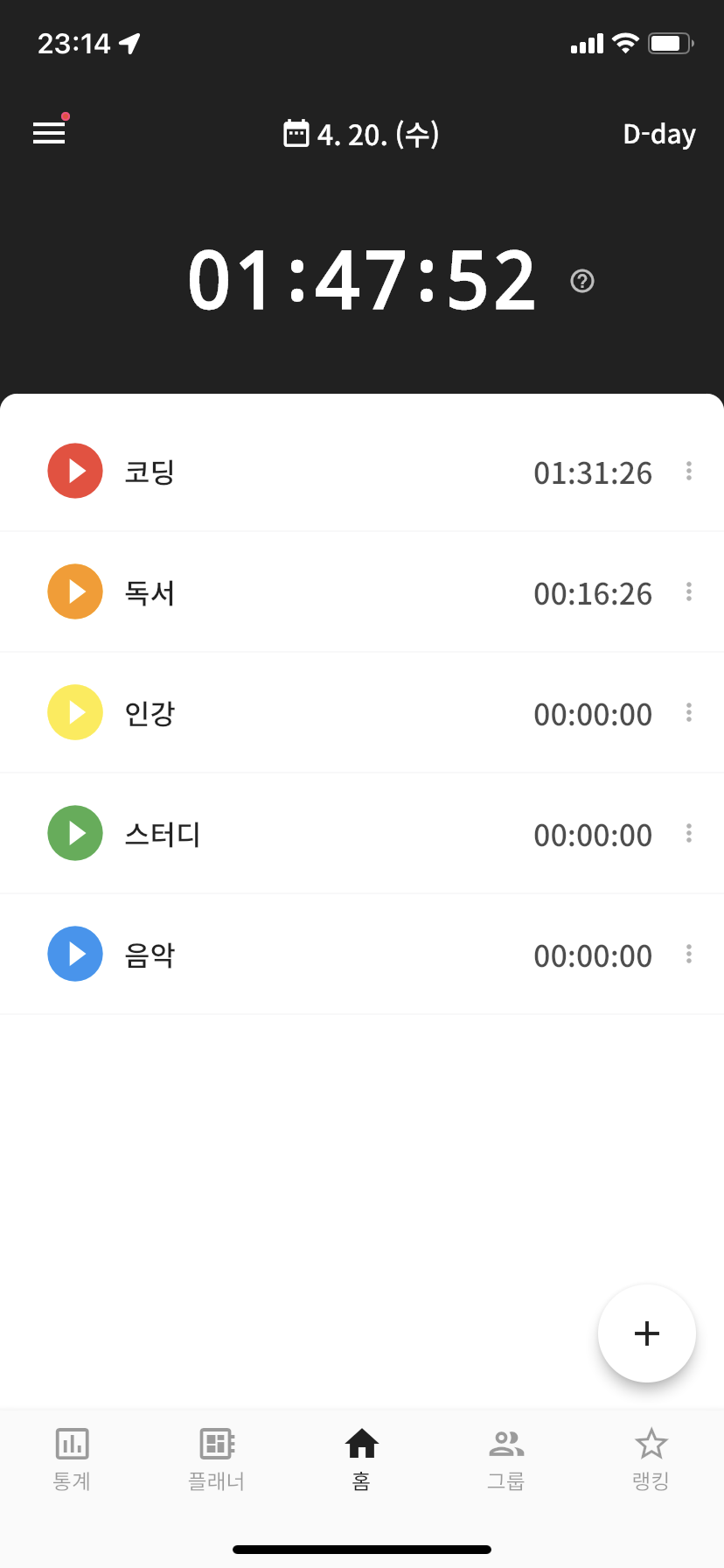This screenshot has height=1568, width=724.
Task: Tap the help icon beside total time
Action: click(x=581, y=281)
